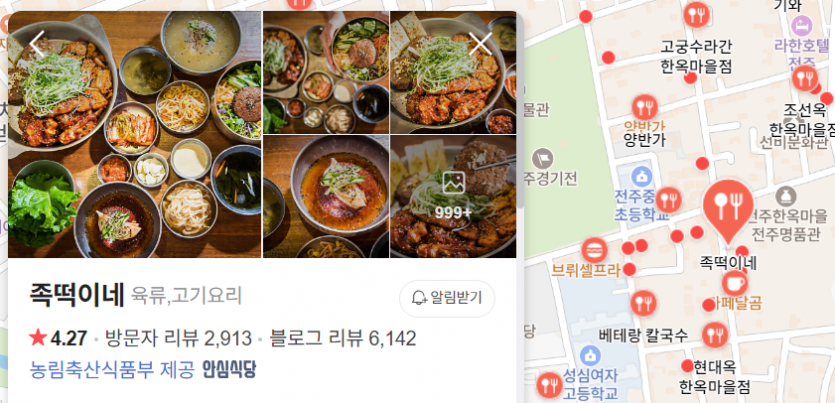Open the large main food photo
This screenshot has height=403, width=835.
click(x=135, y=135)
